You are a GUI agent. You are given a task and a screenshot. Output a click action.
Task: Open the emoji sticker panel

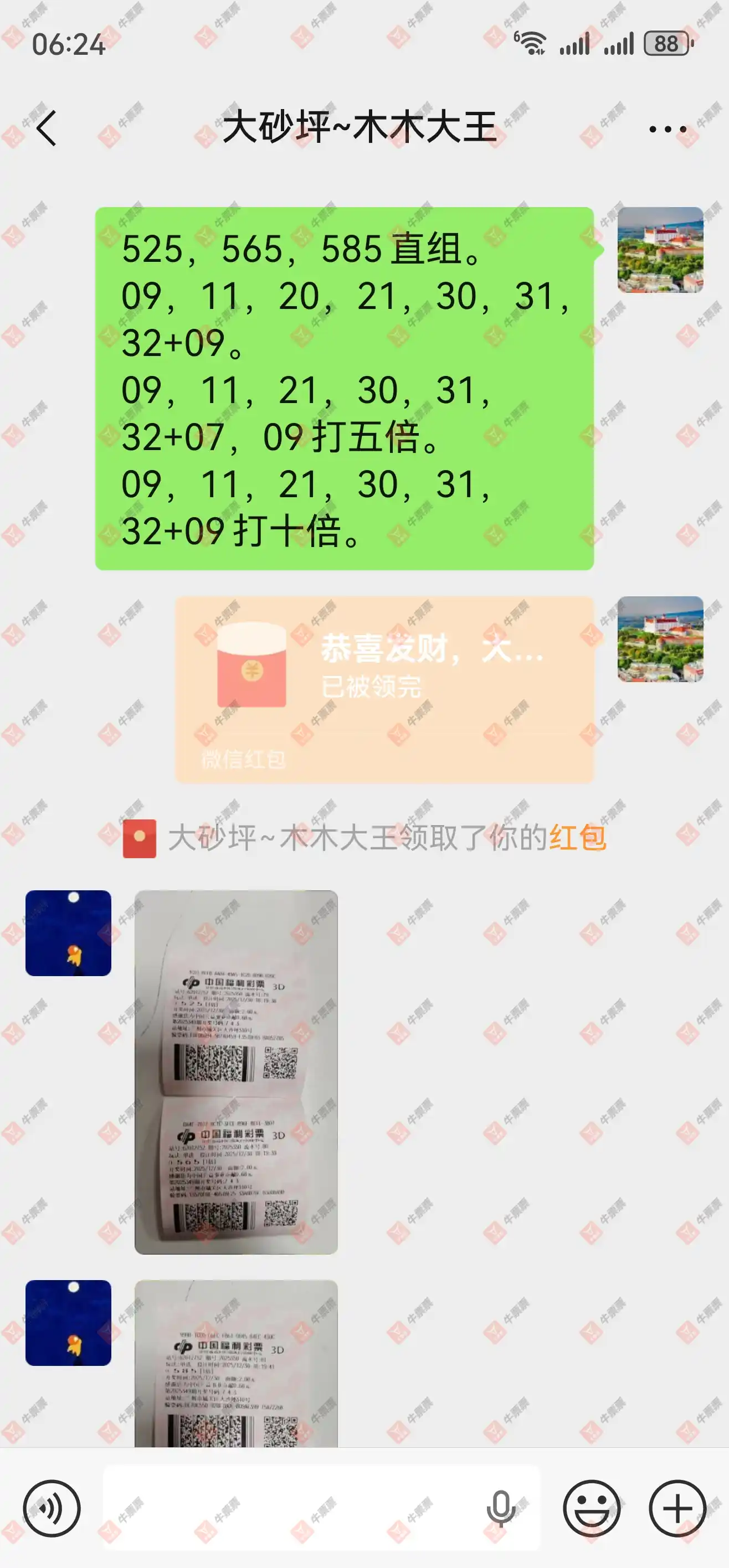pos(592,1508)
